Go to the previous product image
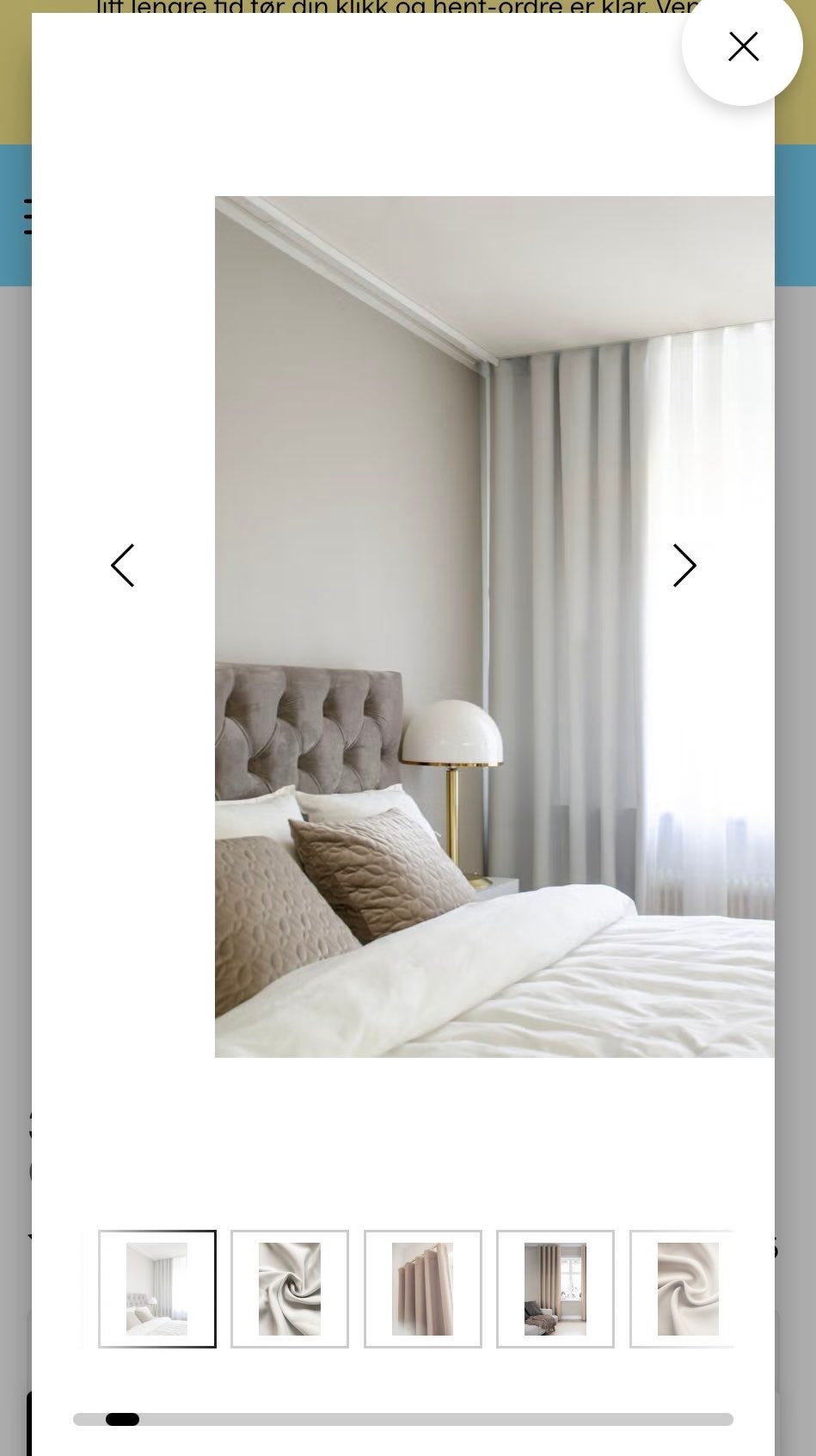816x1456 pixels. (123, 565)
